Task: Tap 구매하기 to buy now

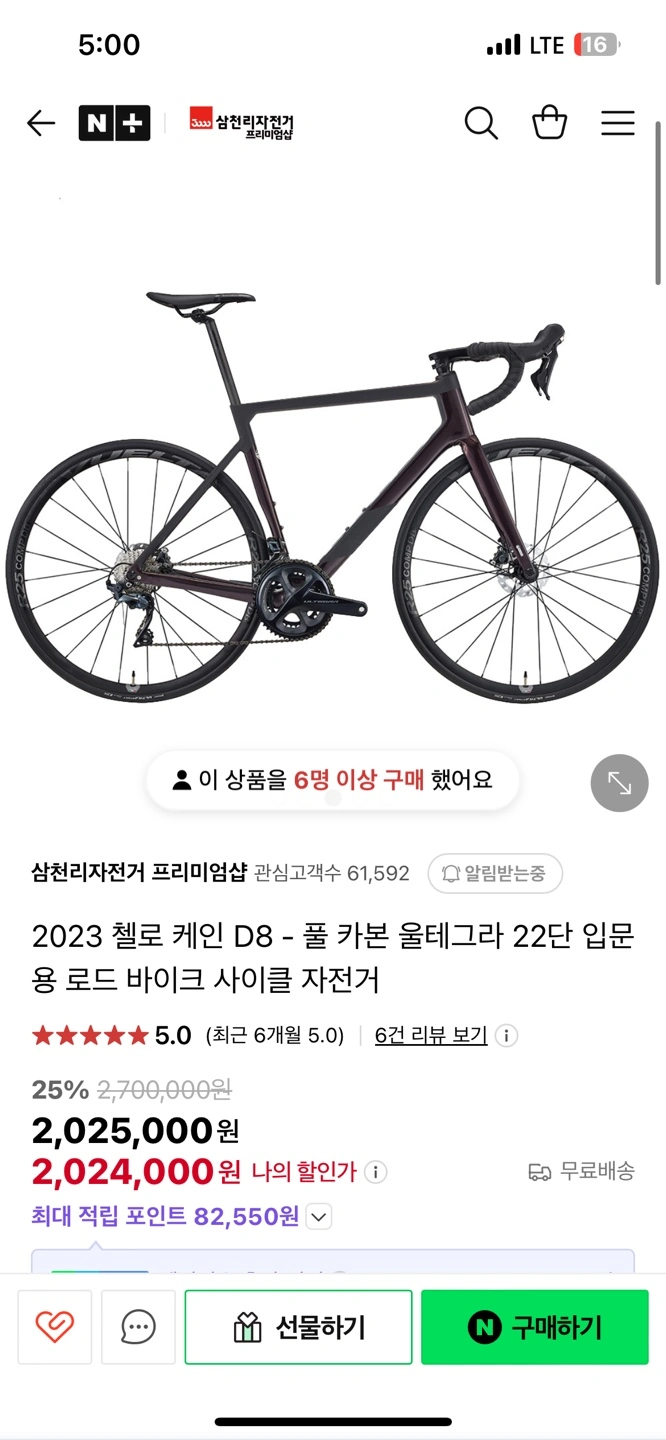Action: point(534,1327)
